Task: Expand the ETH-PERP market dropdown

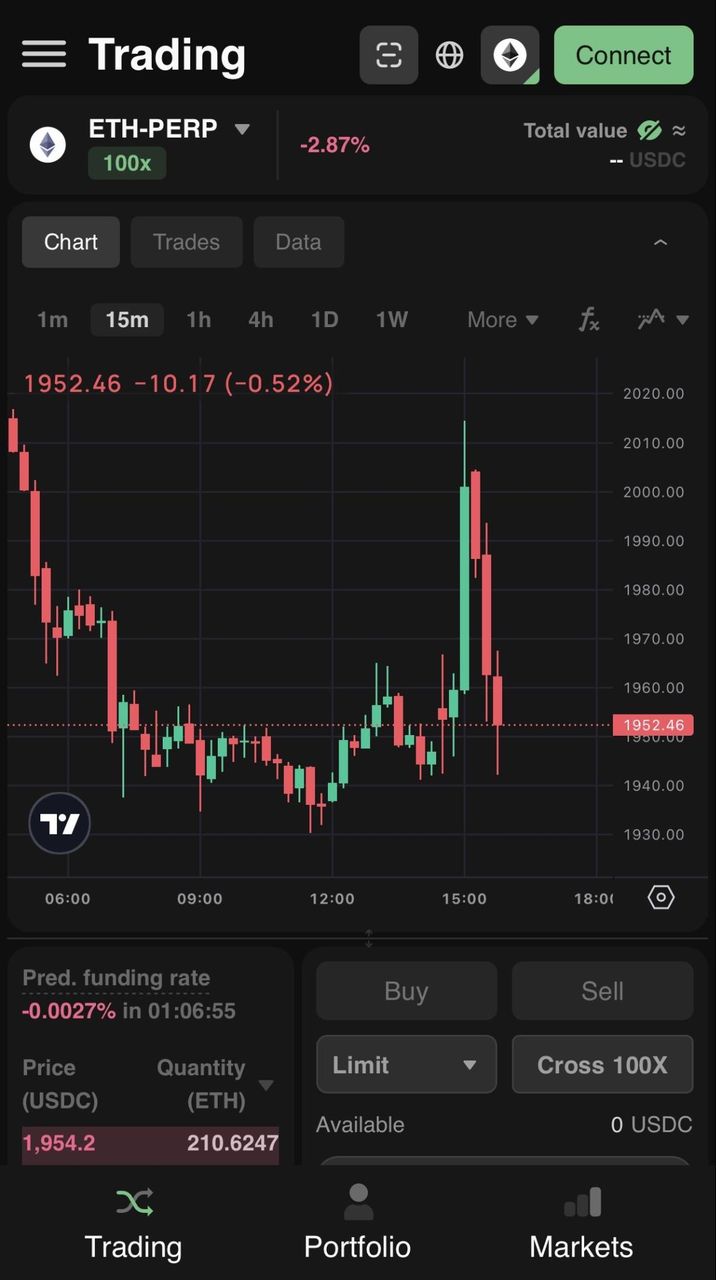Action: (x=241, y=129)
